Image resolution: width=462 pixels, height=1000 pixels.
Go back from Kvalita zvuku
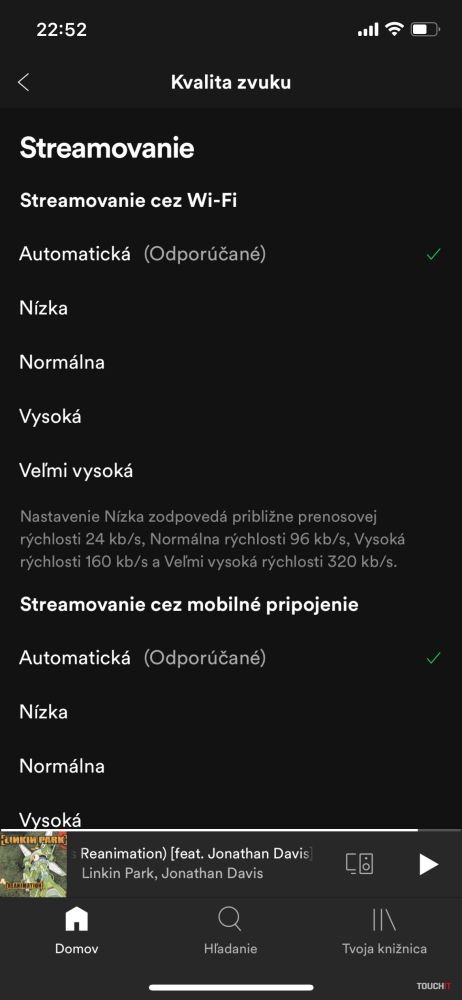coord(24,82)
